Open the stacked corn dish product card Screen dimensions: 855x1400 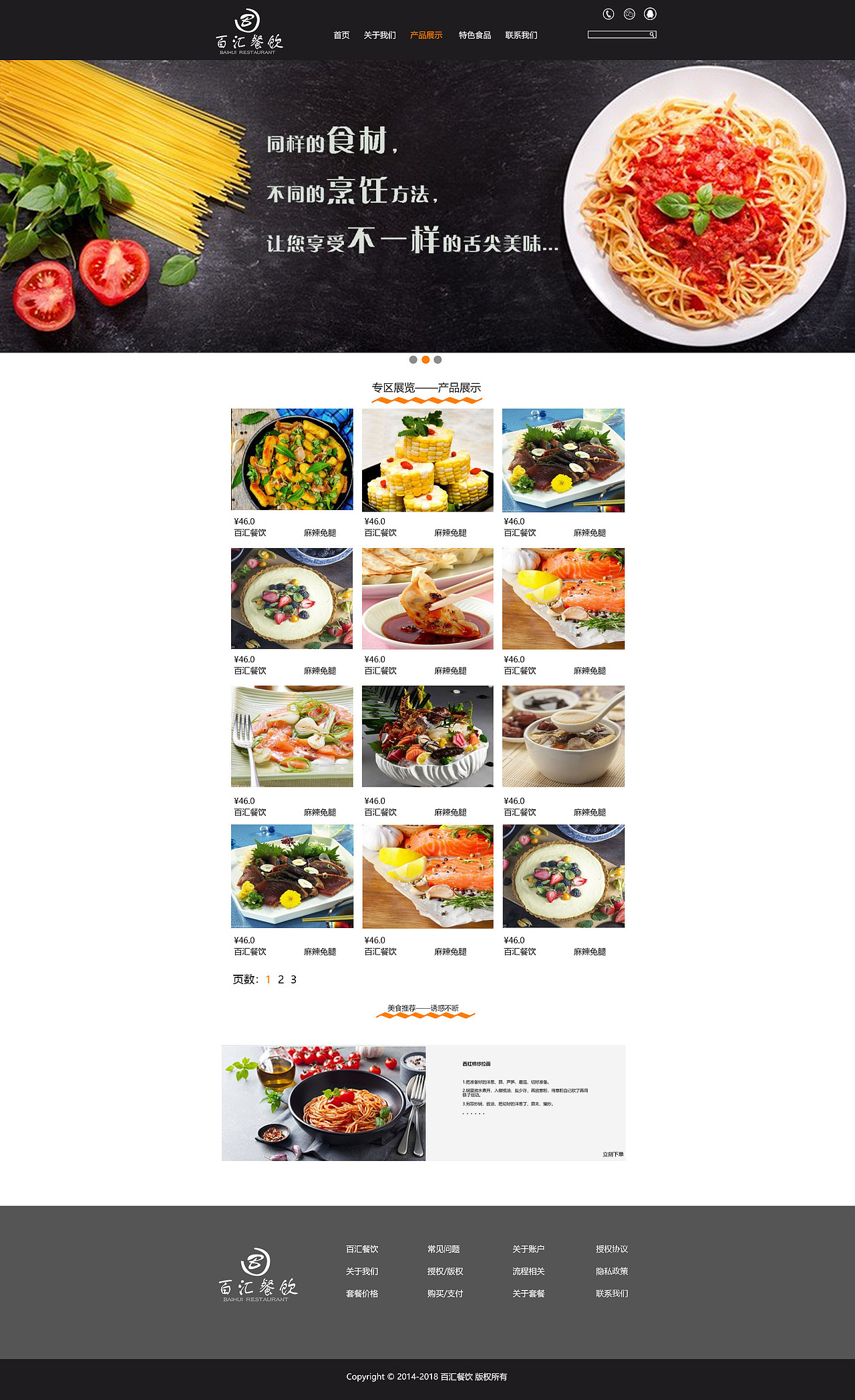[427, 461]
